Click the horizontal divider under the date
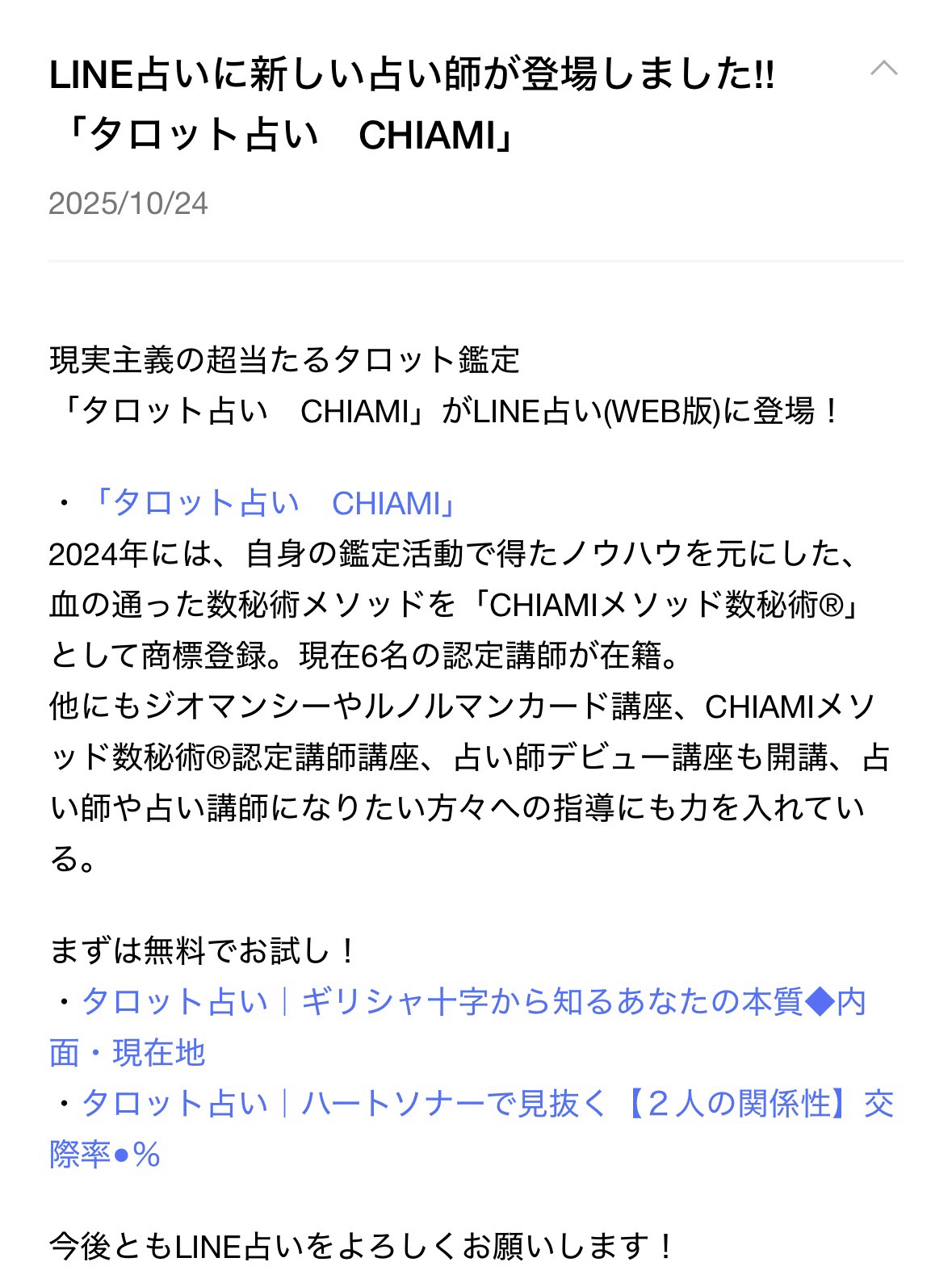This screenshot has width=952, height=1283. pos(476,262)
